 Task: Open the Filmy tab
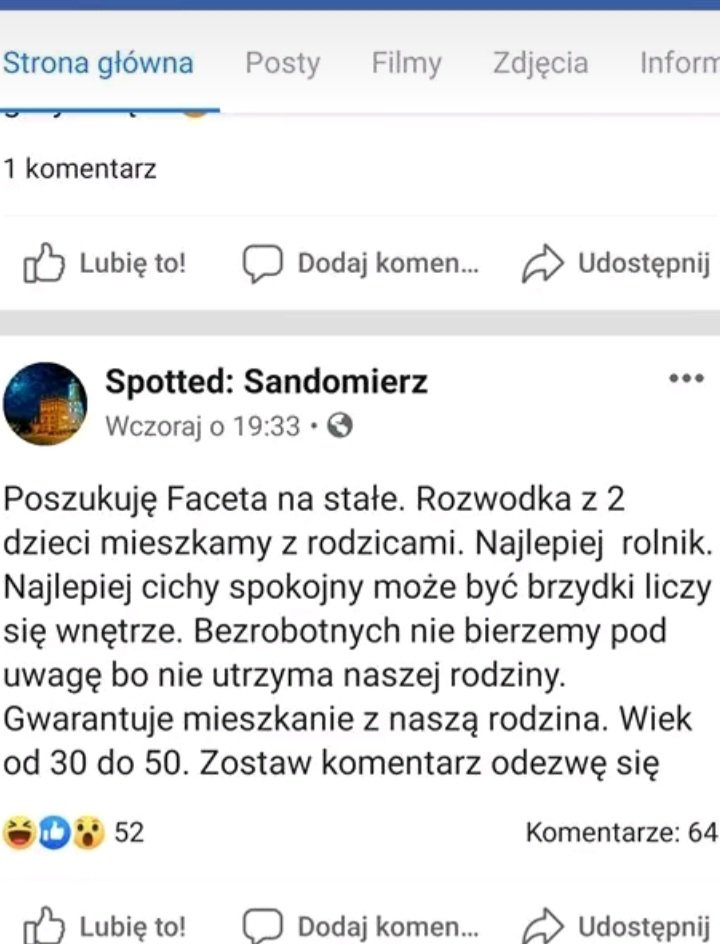click(406, 64)
